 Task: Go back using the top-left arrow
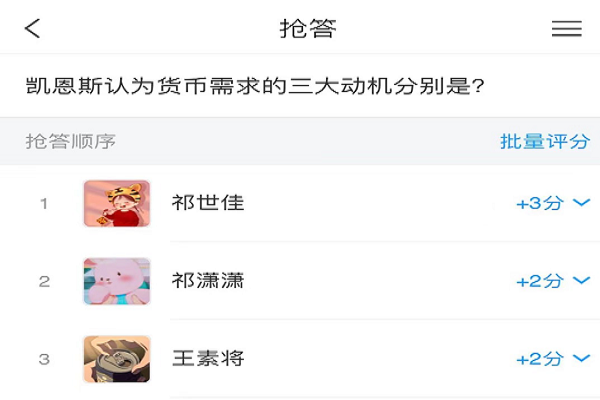33,28
